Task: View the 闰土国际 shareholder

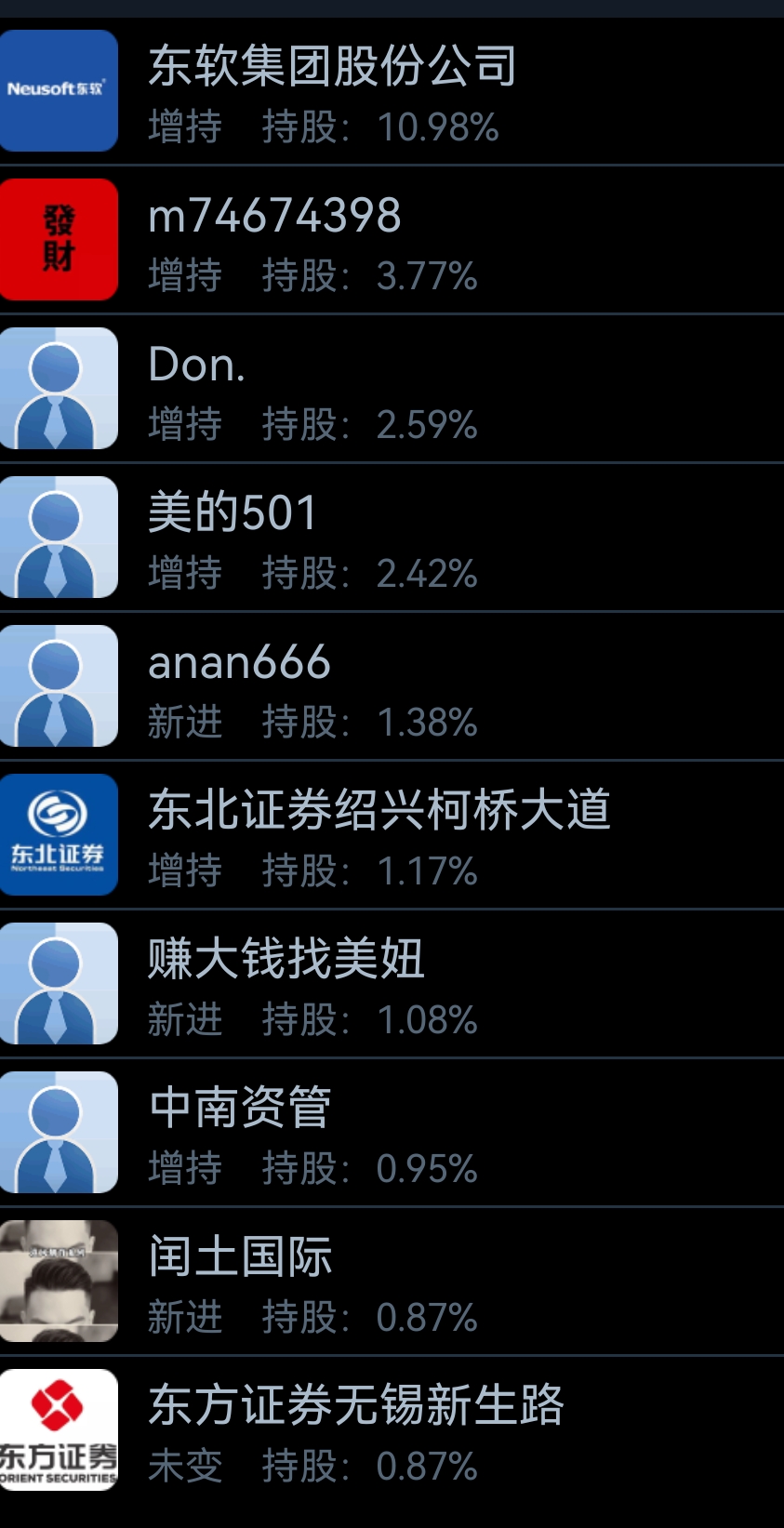Action: point(392,1282)
